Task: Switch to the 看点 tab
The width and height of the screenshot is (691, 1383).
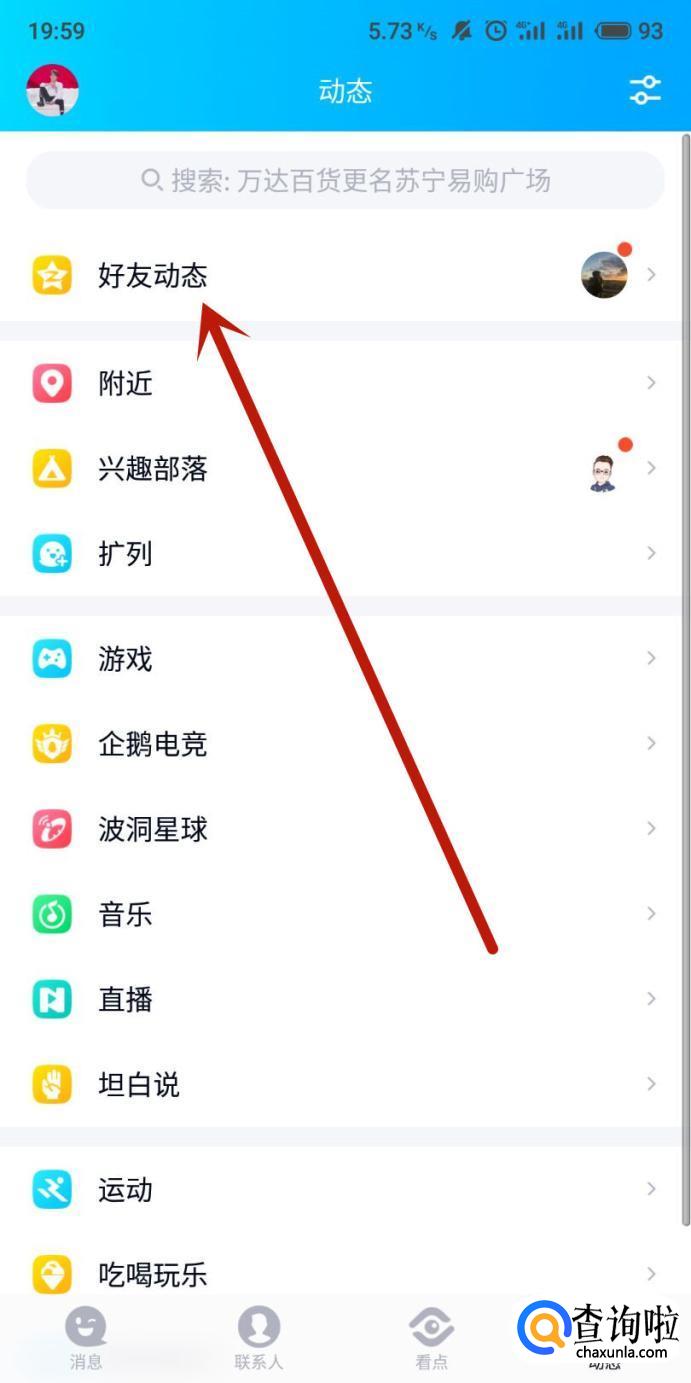Action: (432, 1339)
